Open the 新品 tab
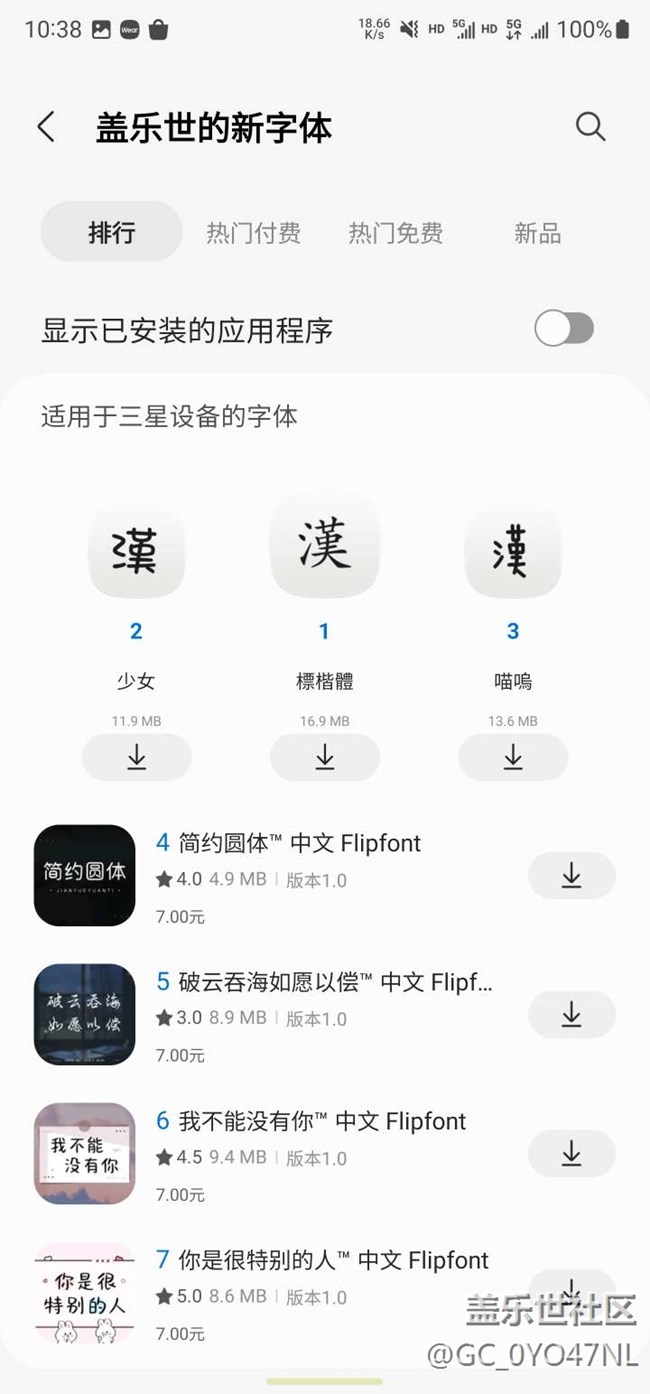The width and height of the screenshot is (650, 1394). [537, 233]
